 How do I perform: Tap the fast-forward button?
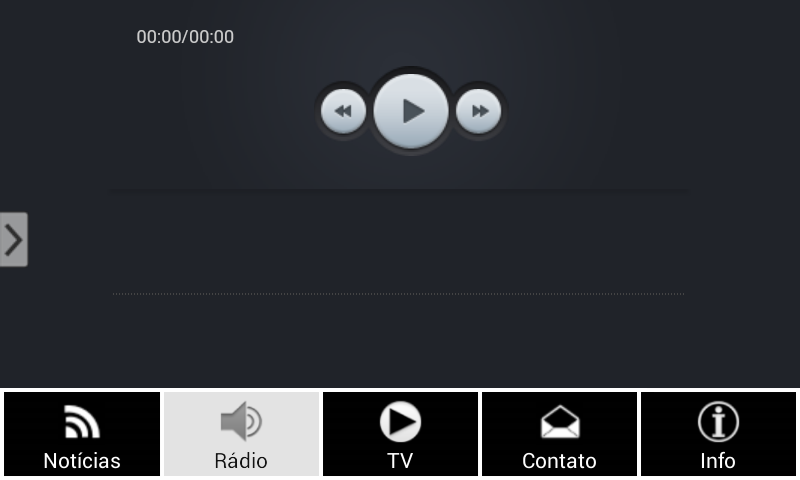click(479, 111)
